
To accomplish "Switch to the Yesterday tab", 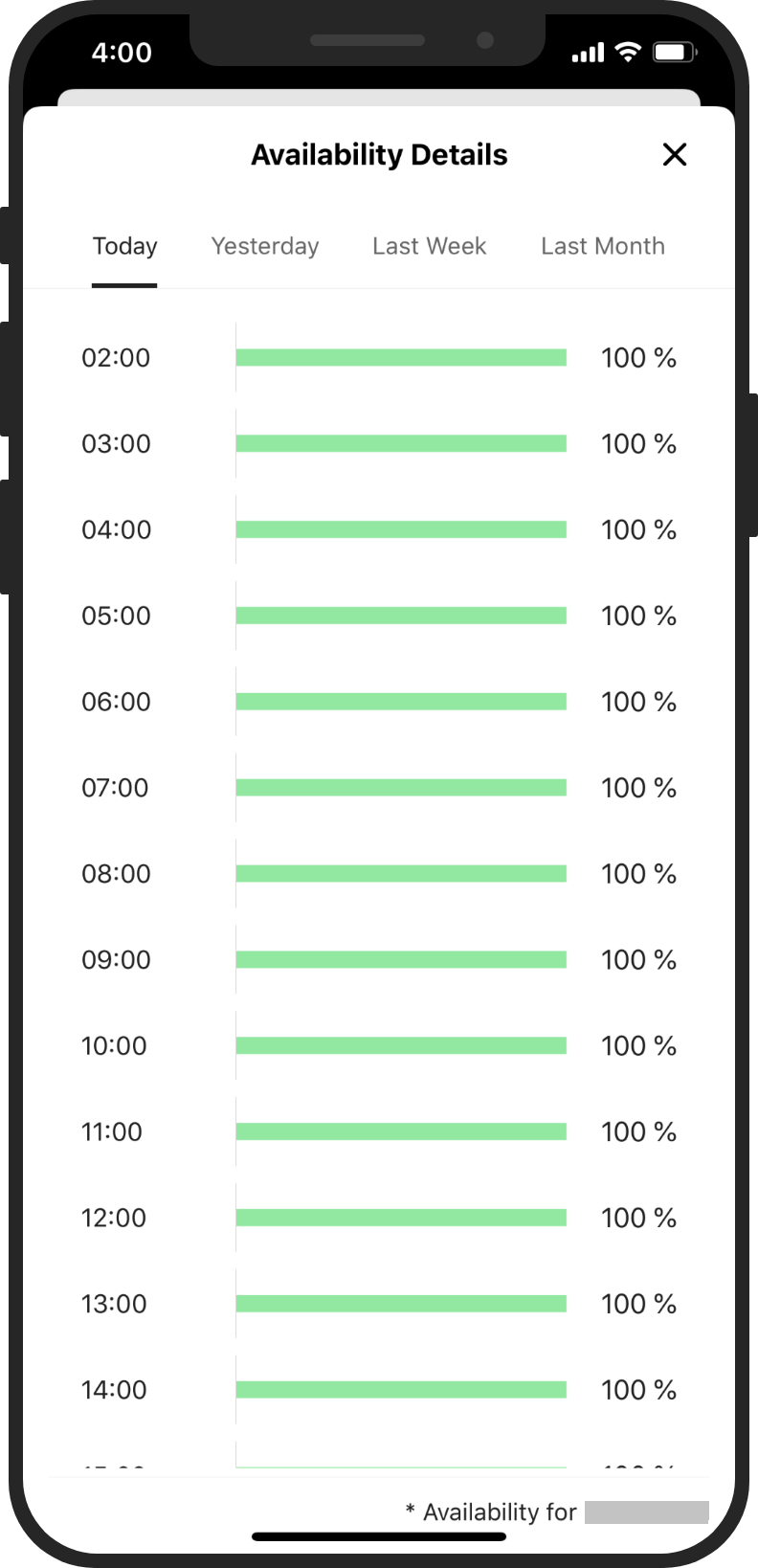I will point(265,247).
